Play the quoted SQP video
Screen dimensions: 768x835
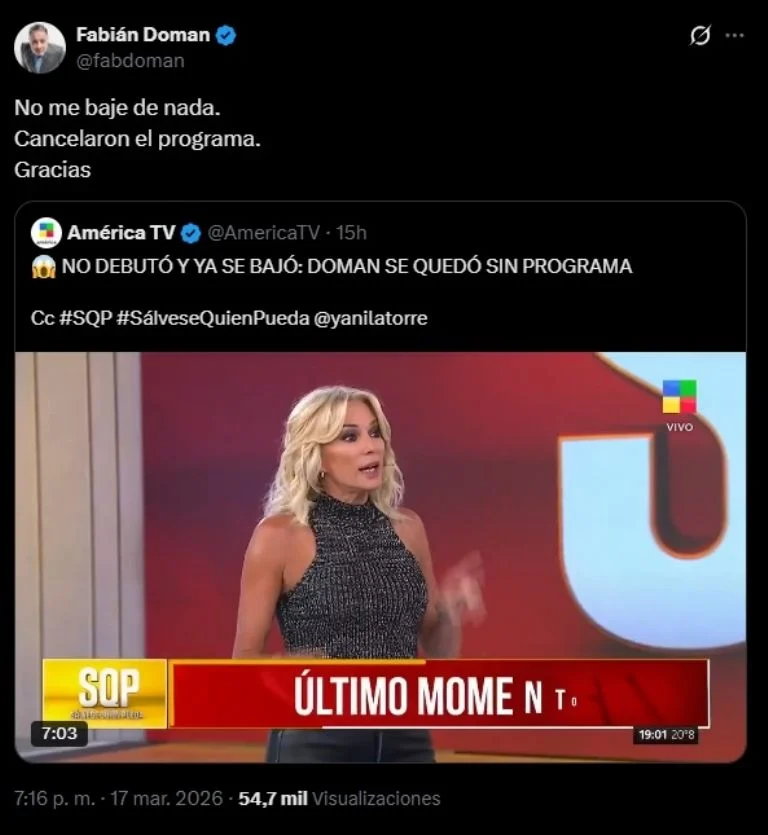point(380,556)
